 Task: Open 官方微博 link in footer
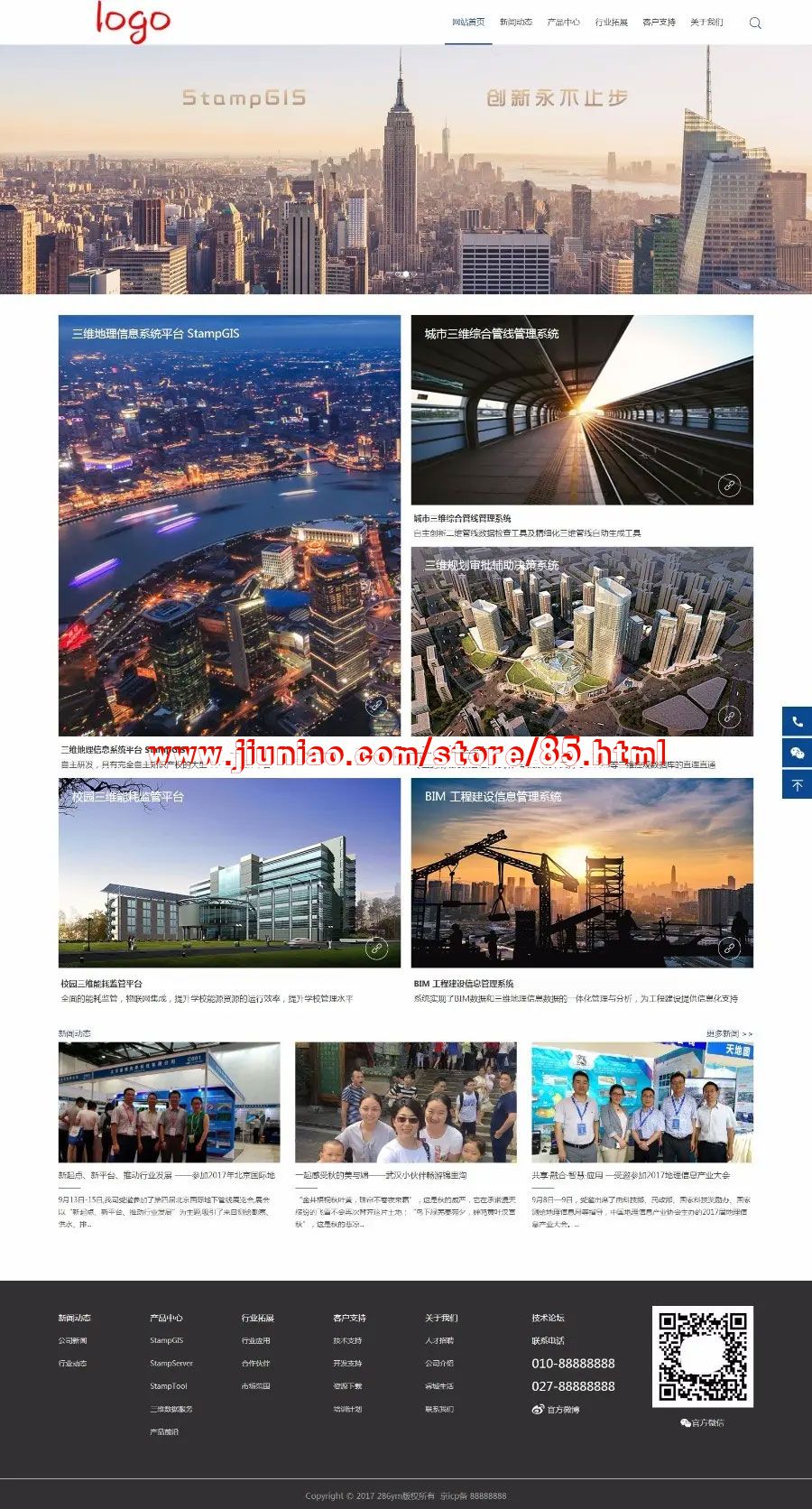[x=557, y=1409]
